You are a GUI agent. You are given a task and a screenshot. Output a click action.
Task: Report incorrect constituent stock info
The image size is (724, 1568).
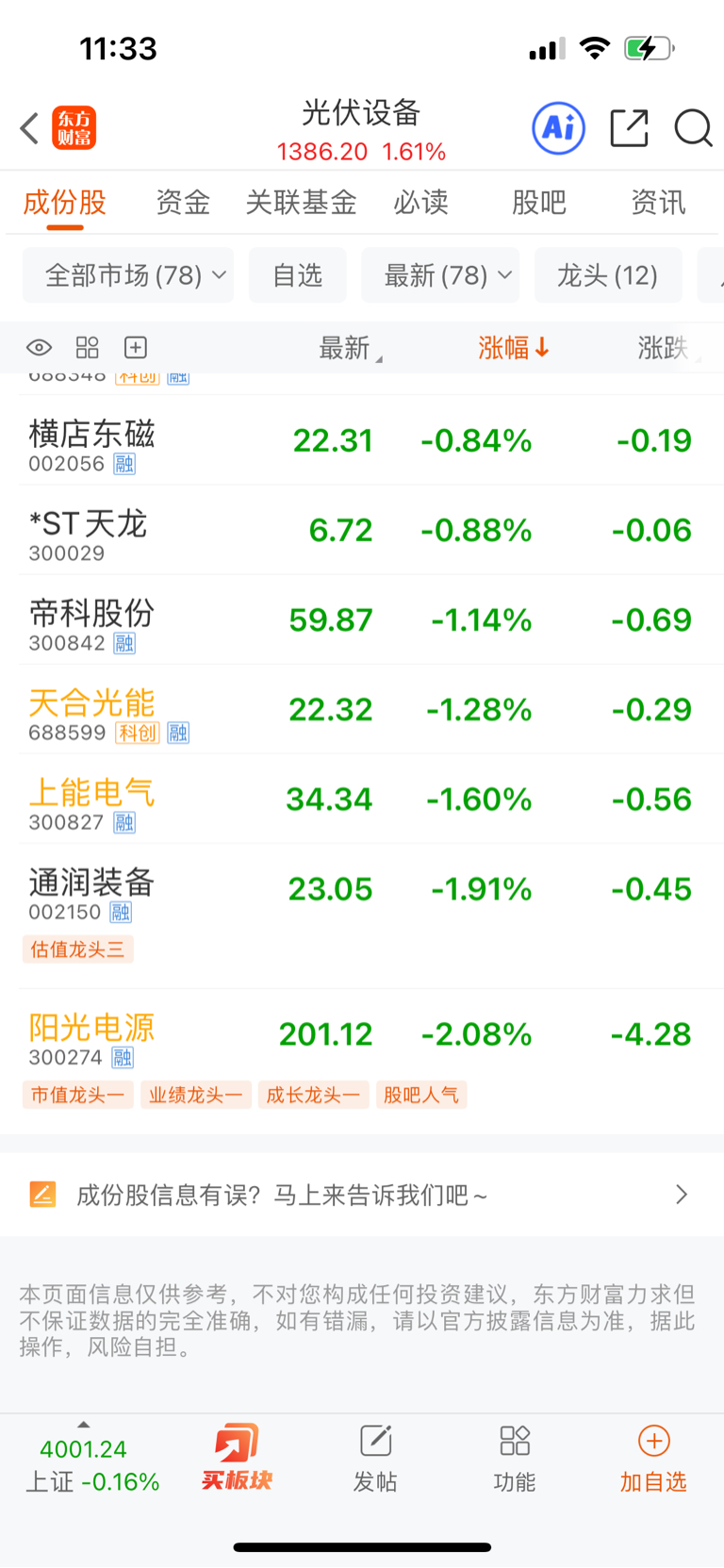click(x=362, y=1195)
